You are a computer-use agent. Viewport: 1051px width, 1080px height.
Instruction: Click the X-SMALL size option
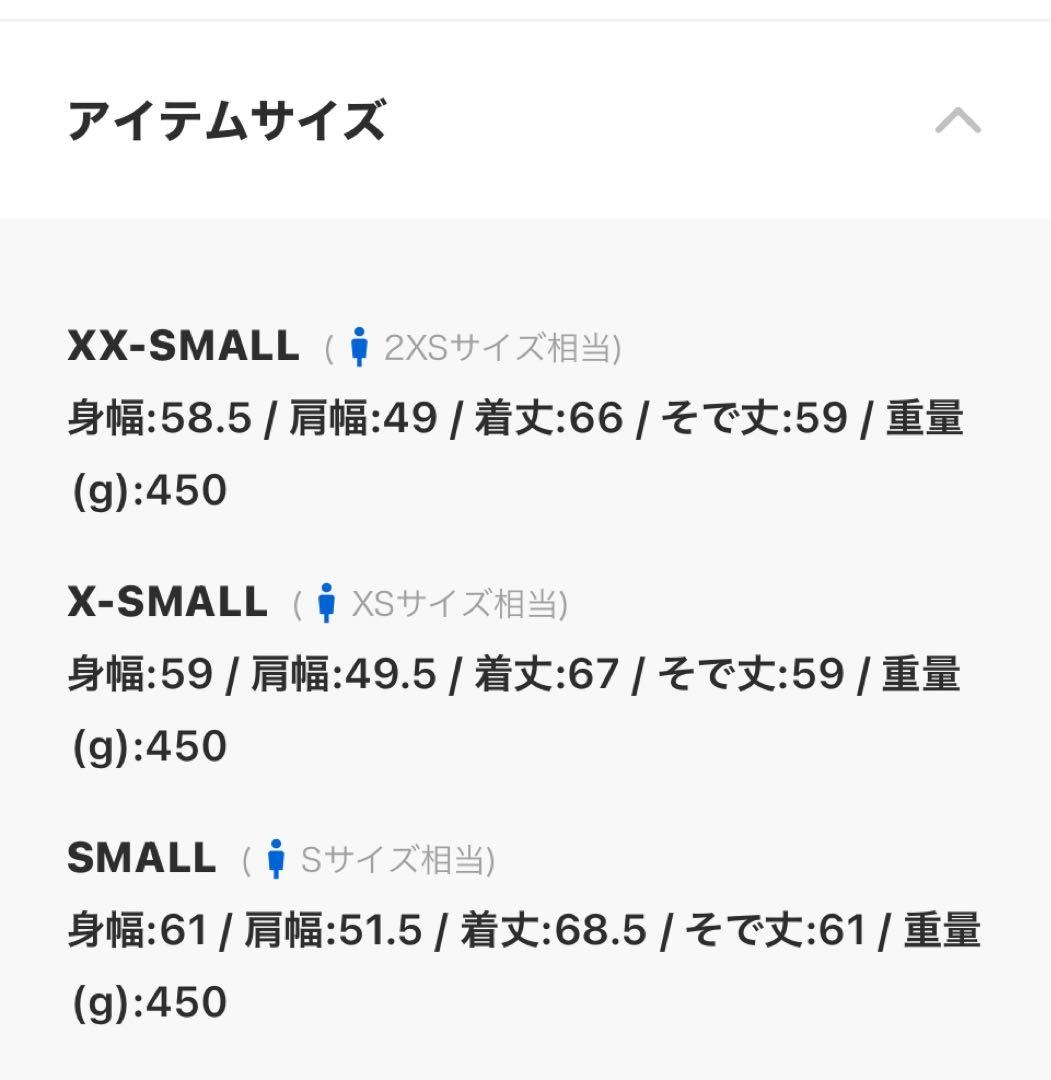[x=166, y=601]
